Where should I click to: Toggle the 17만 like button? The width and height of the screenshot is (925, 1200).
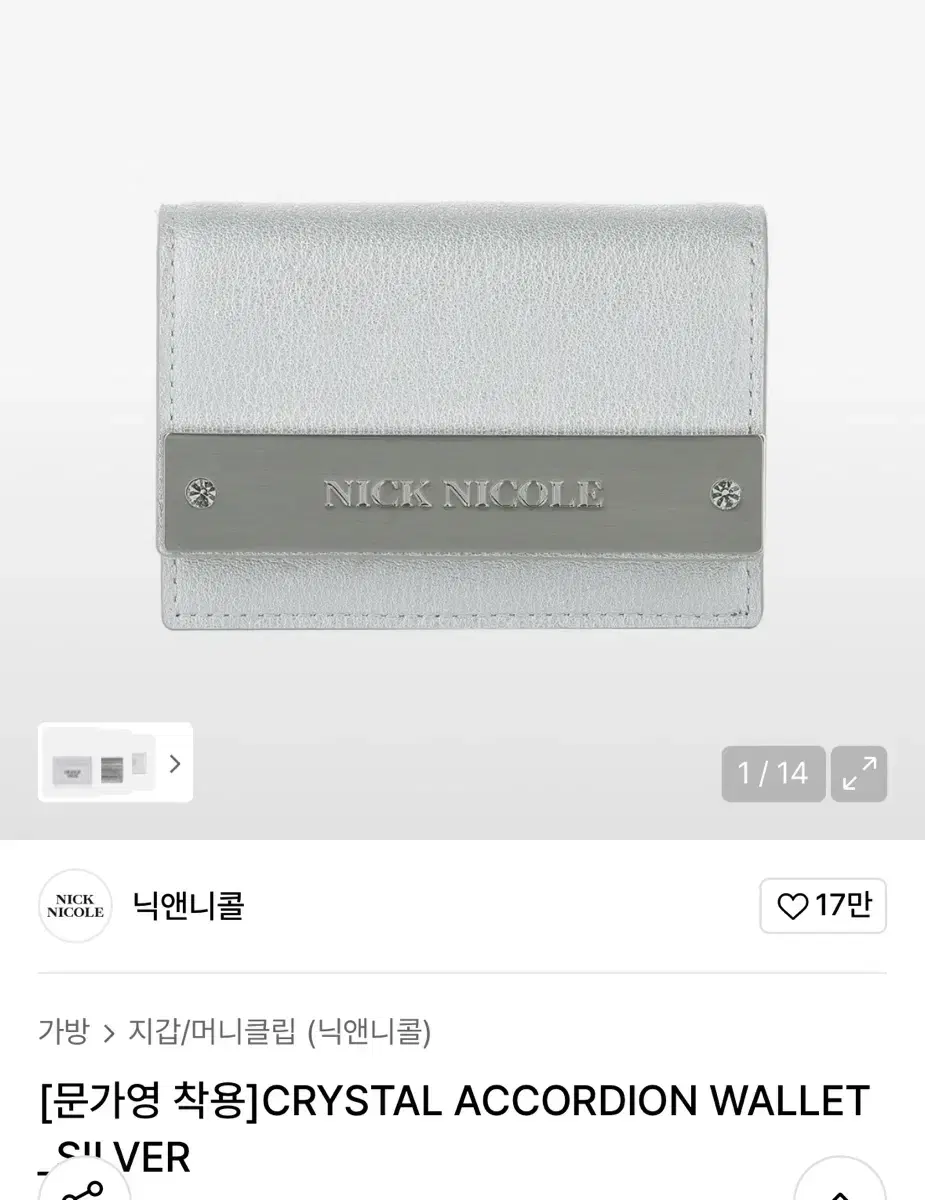point(822,906)
